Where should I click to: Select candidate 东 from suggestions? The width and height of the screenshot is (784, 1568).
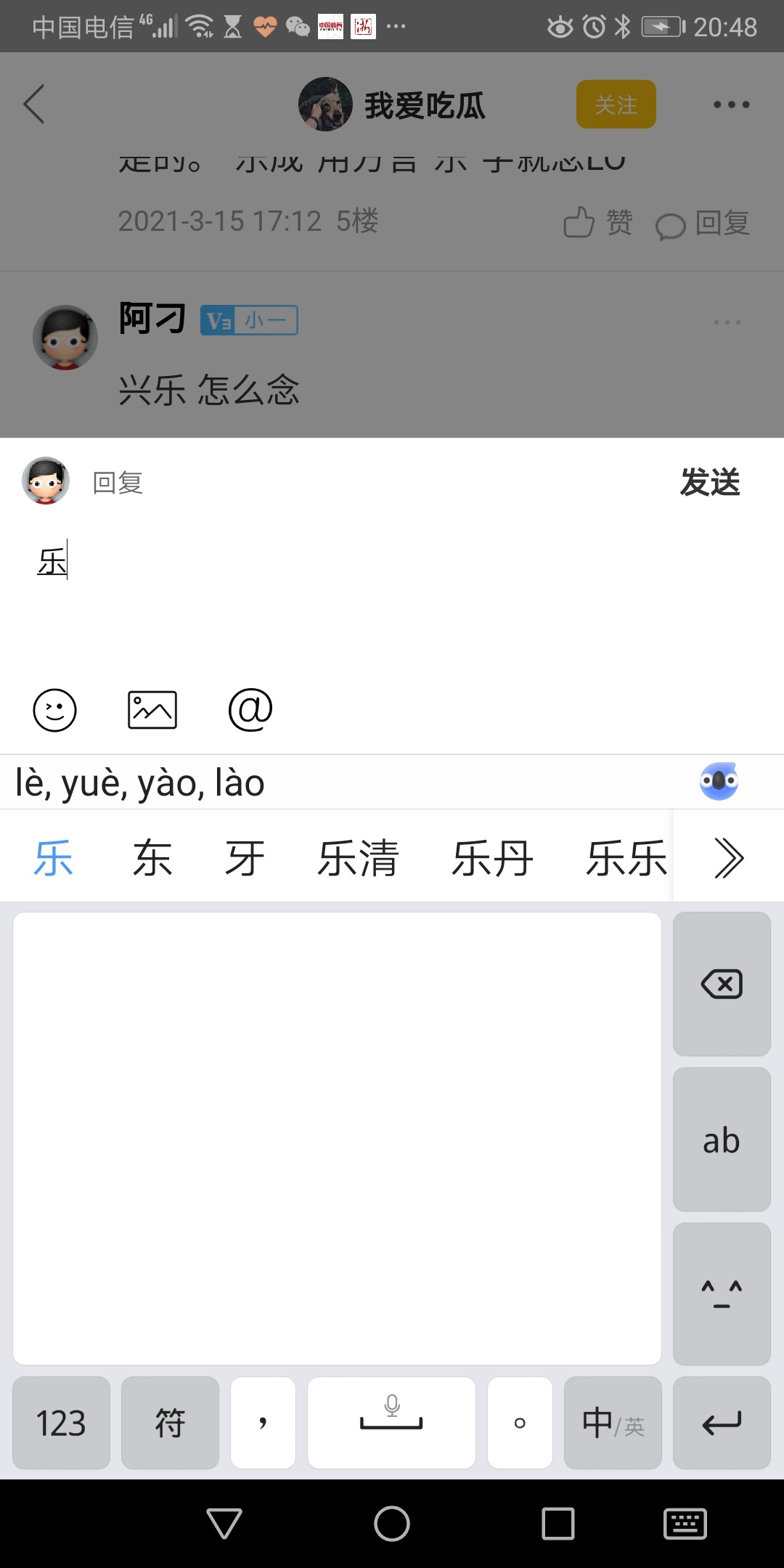click(x=152, y=858)
